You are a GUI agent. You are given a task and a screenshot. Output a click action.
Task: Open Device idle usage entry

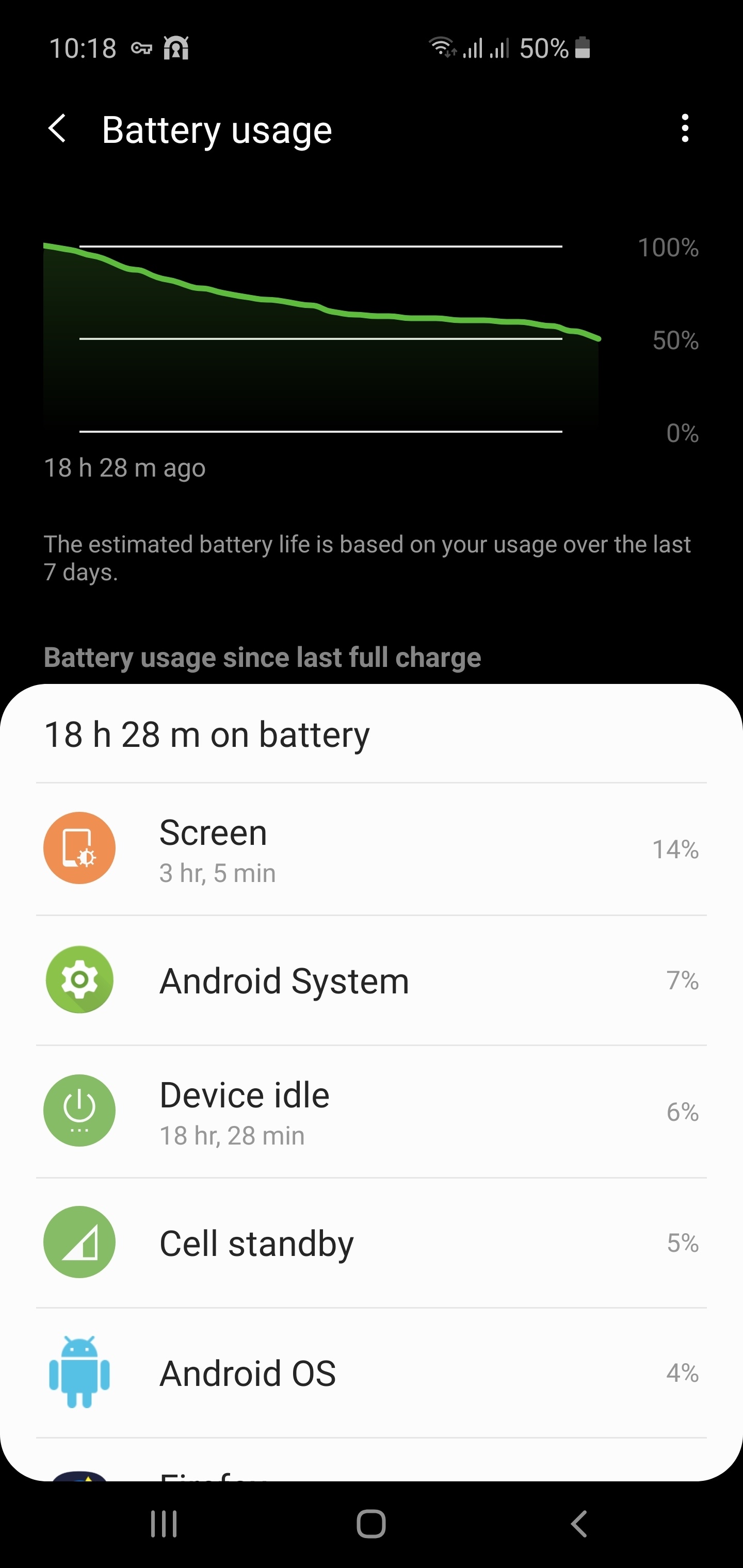coord(371,1112)
